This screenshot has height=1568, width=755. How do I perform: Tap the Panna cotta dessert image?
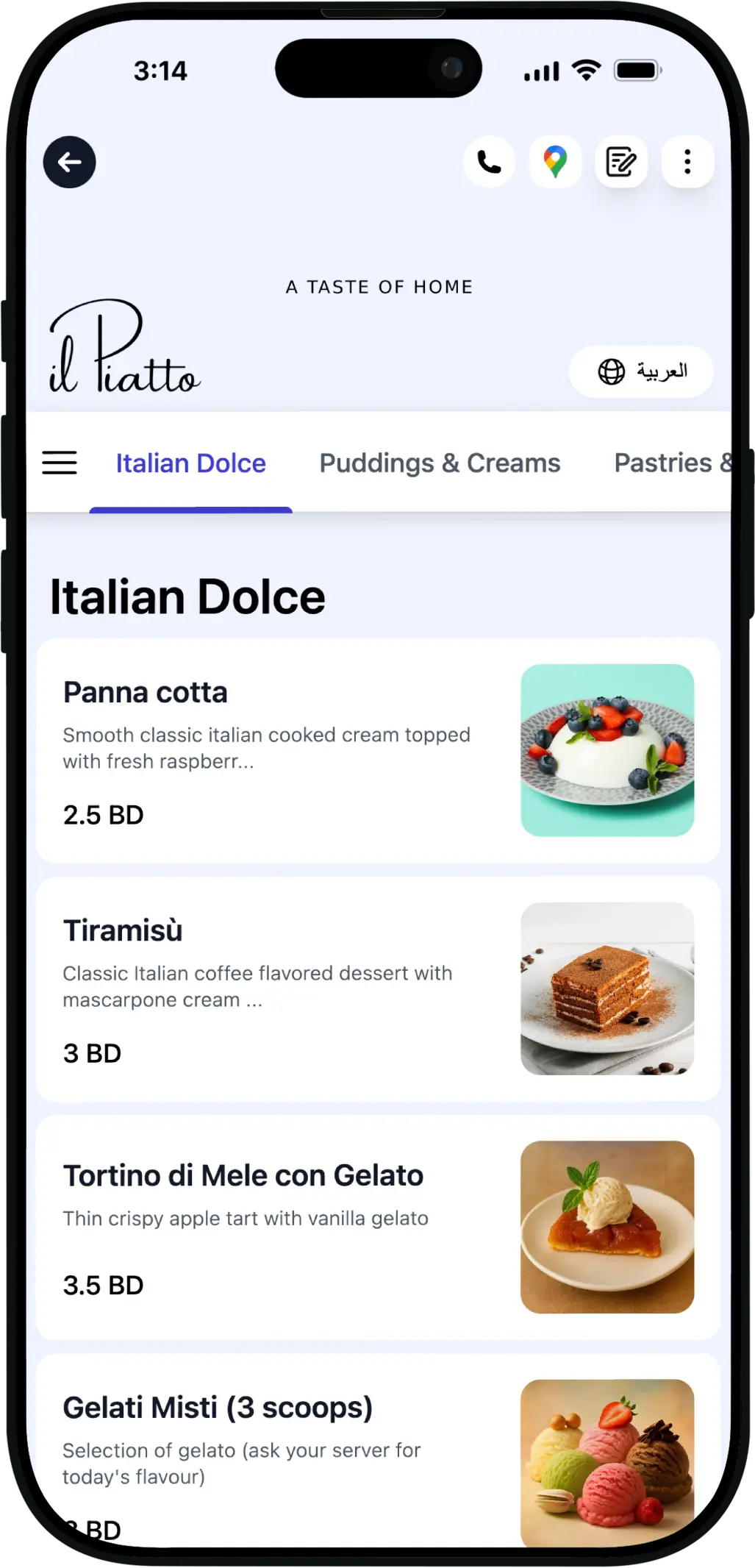(606, 750)
